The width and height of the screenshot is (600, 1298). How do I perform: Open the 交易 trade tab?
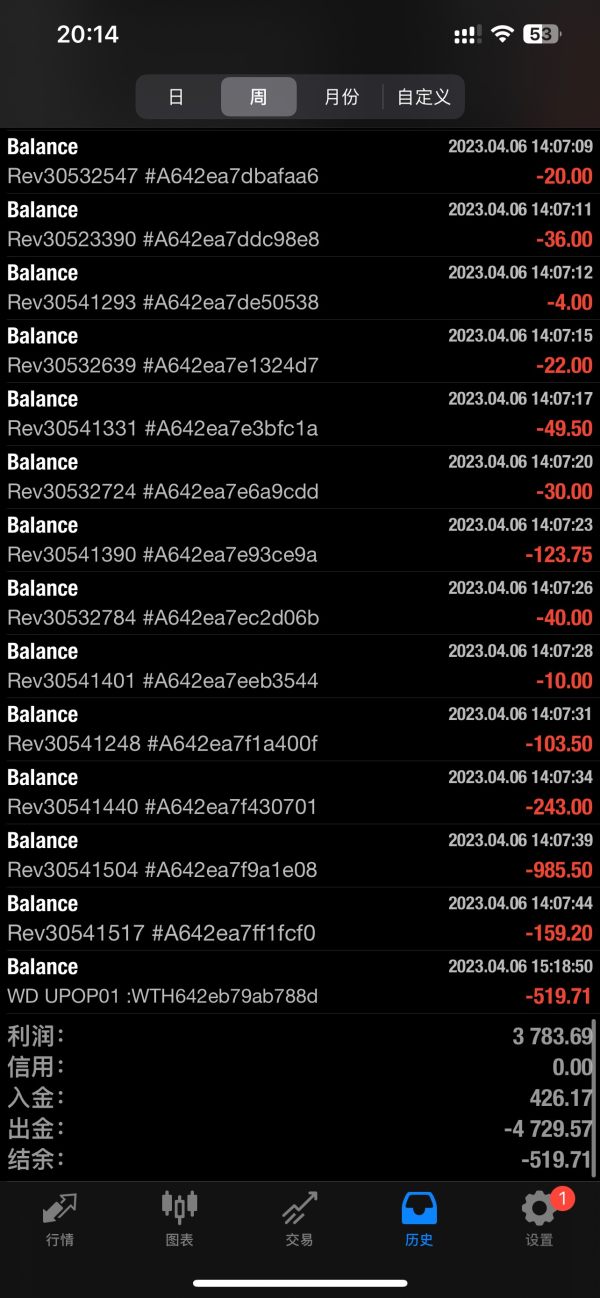coord(300,1218)
